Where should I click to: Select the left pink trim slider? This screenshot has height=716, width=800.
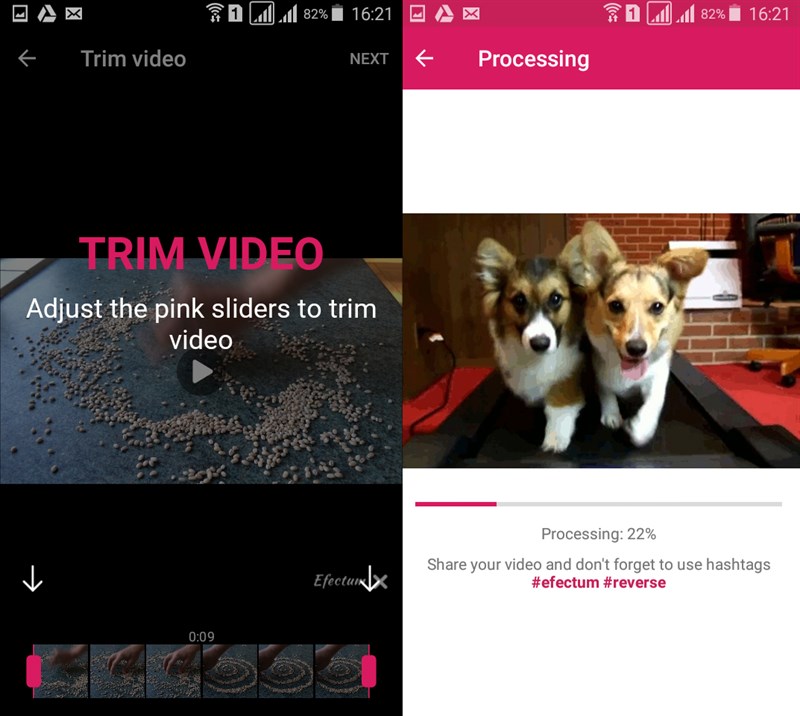tap(34, 671)
